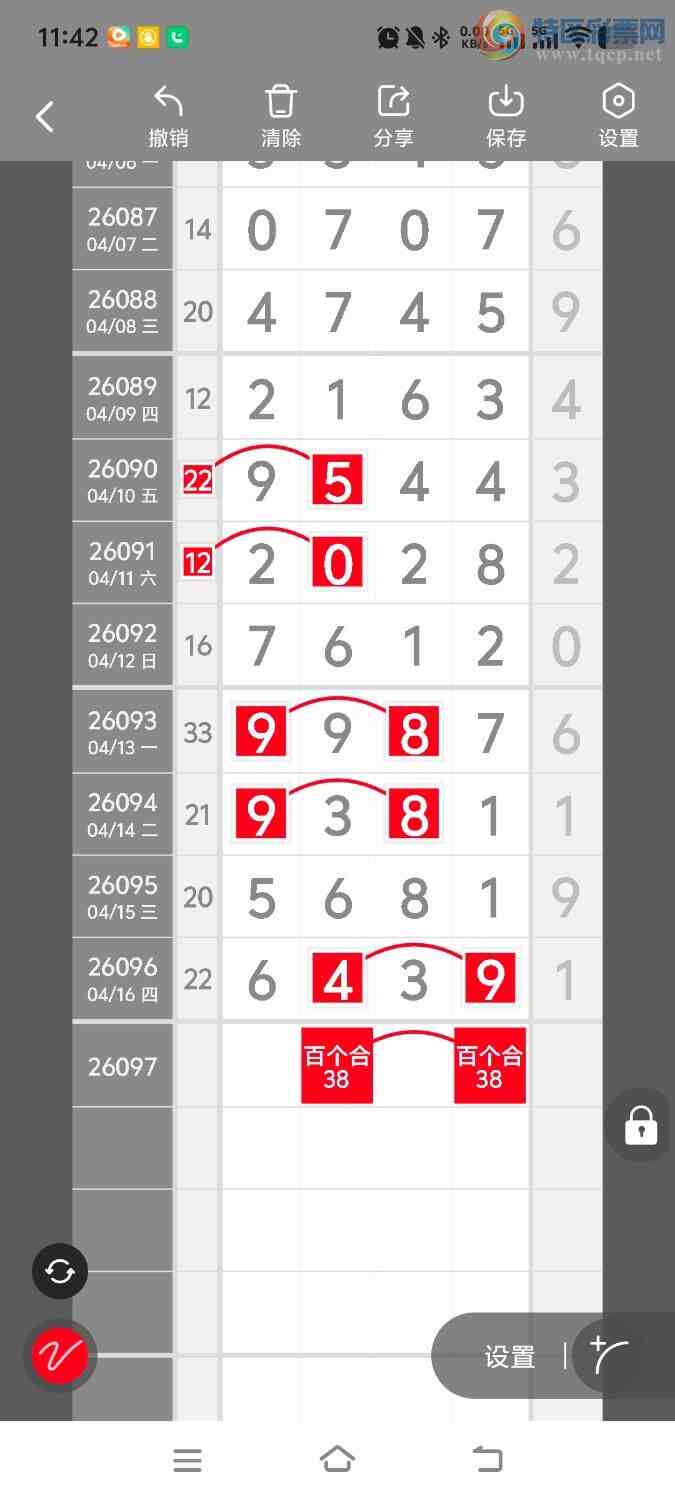Mark digit 7 in row 26092
Viewport: 675px width, 1500px height.
tap(261, 647)
